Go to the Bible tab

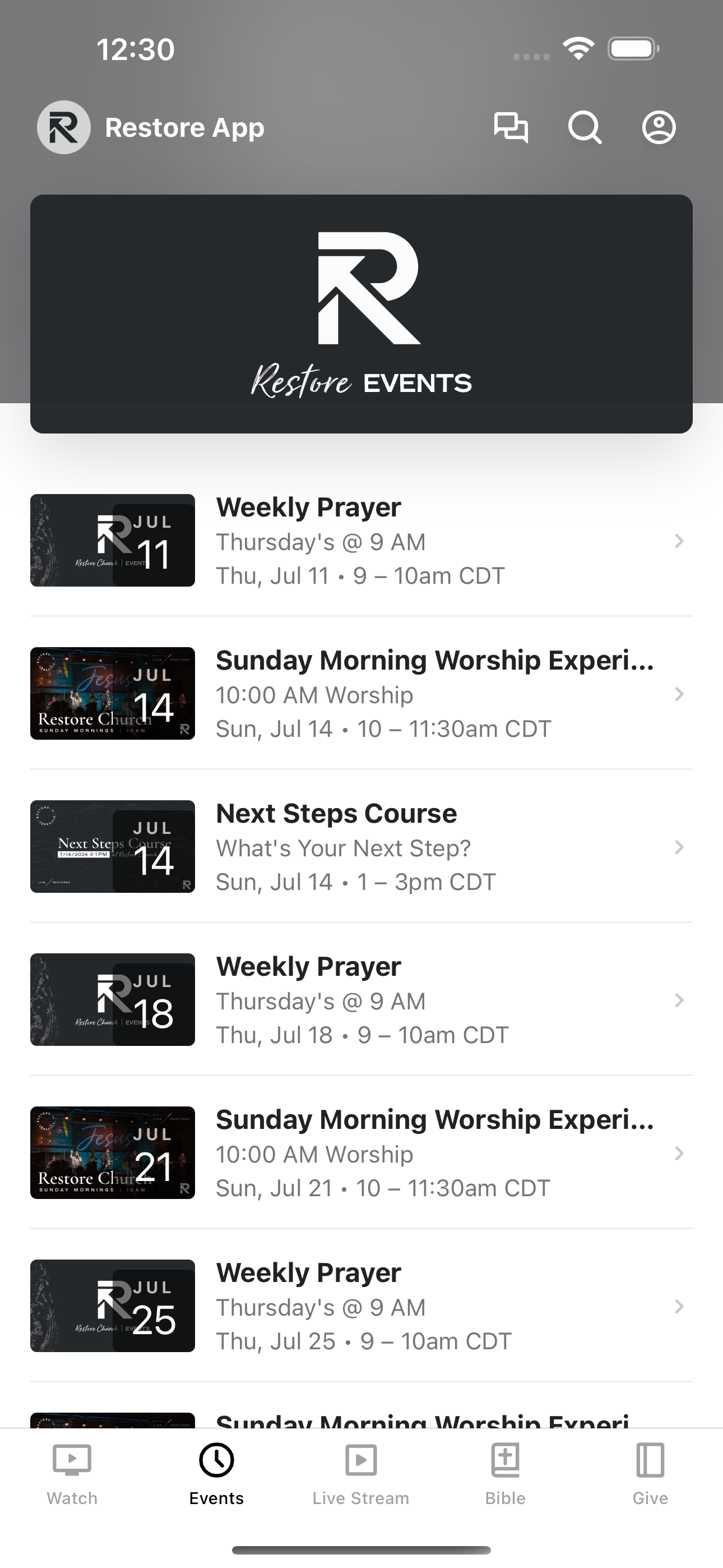[506, 1474]
